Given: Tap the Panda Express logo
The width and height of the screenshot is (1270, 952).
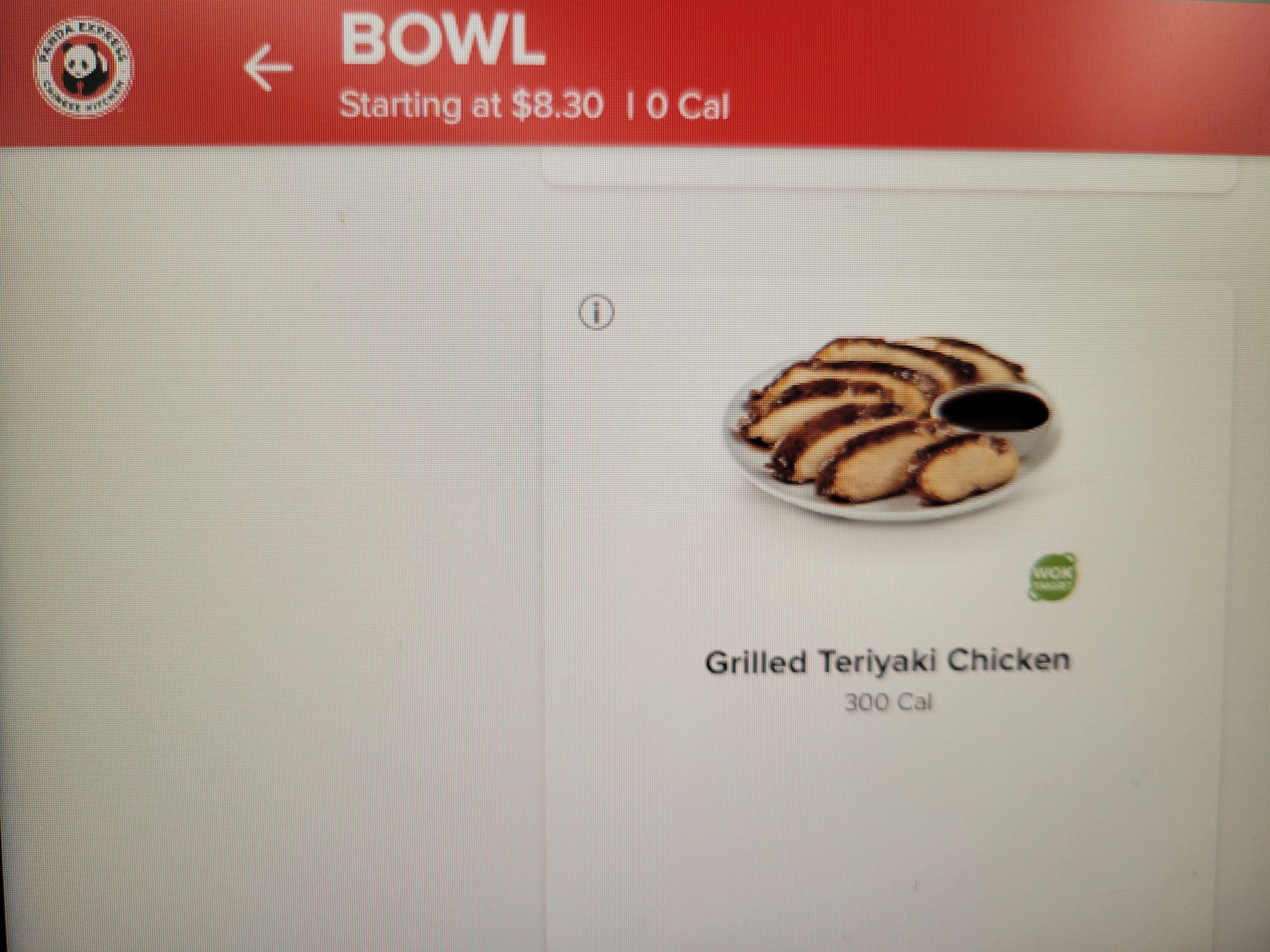Looking at the screenshot, I should coord(83,73).
